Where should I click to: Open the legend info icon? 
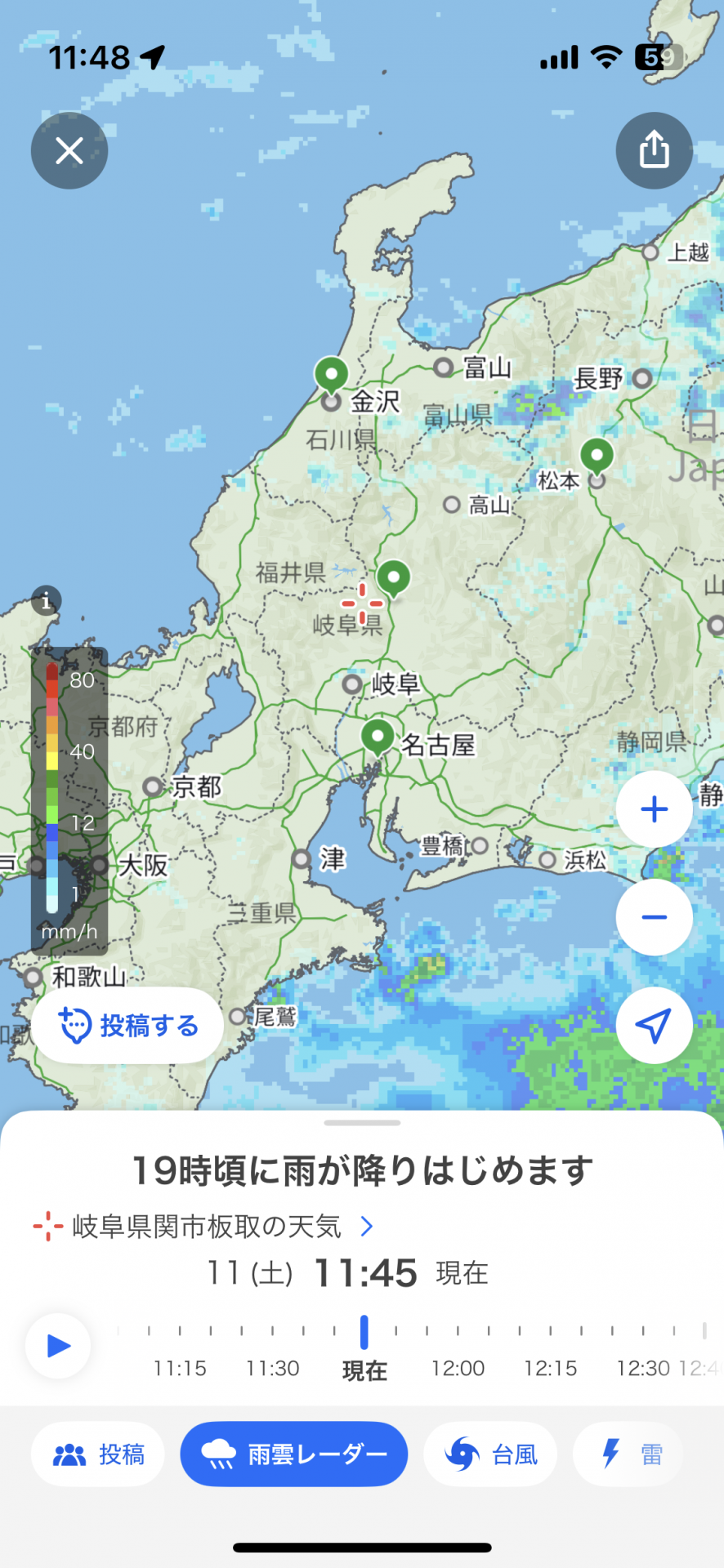click(x=46, y=602)
